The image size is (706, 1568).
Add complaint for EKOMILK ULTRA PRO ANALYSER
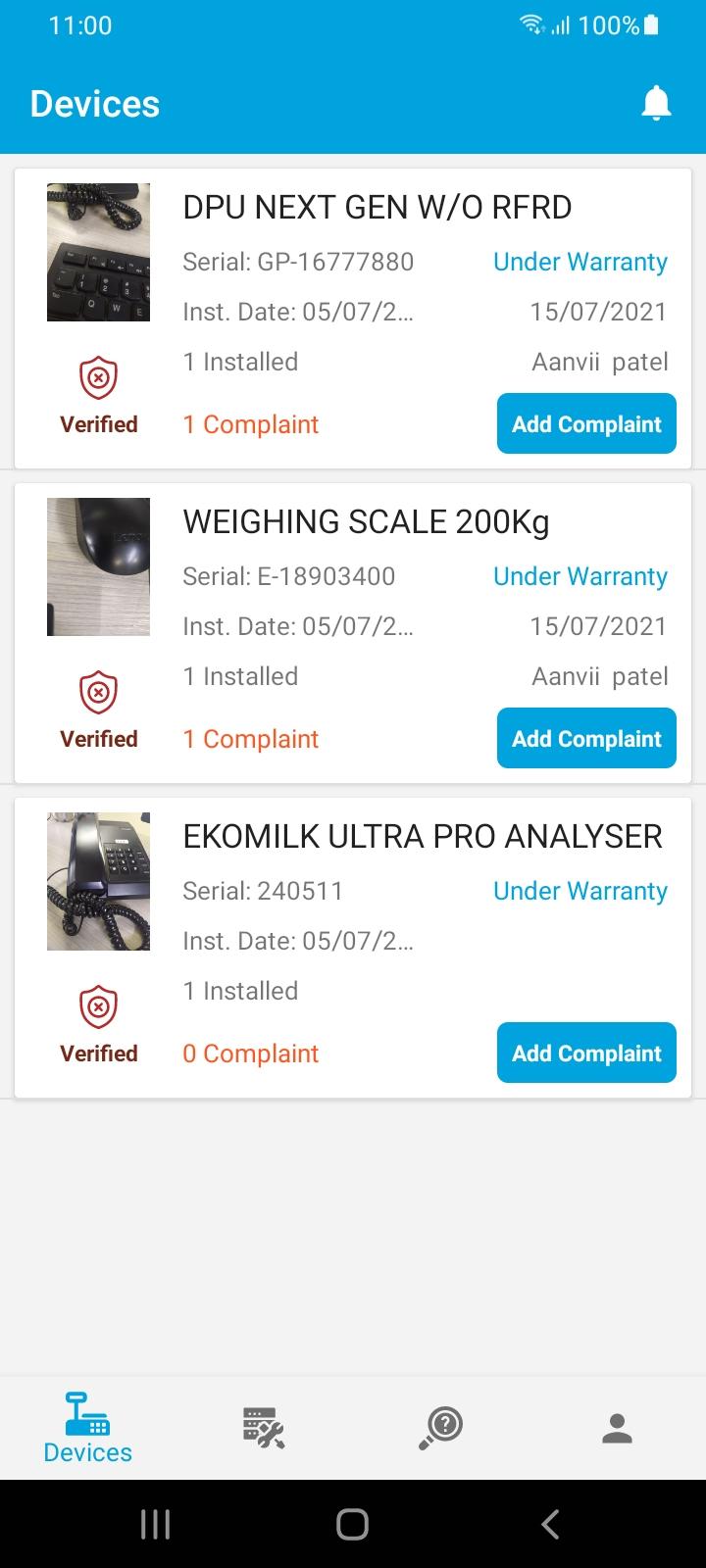point(586,1053)
